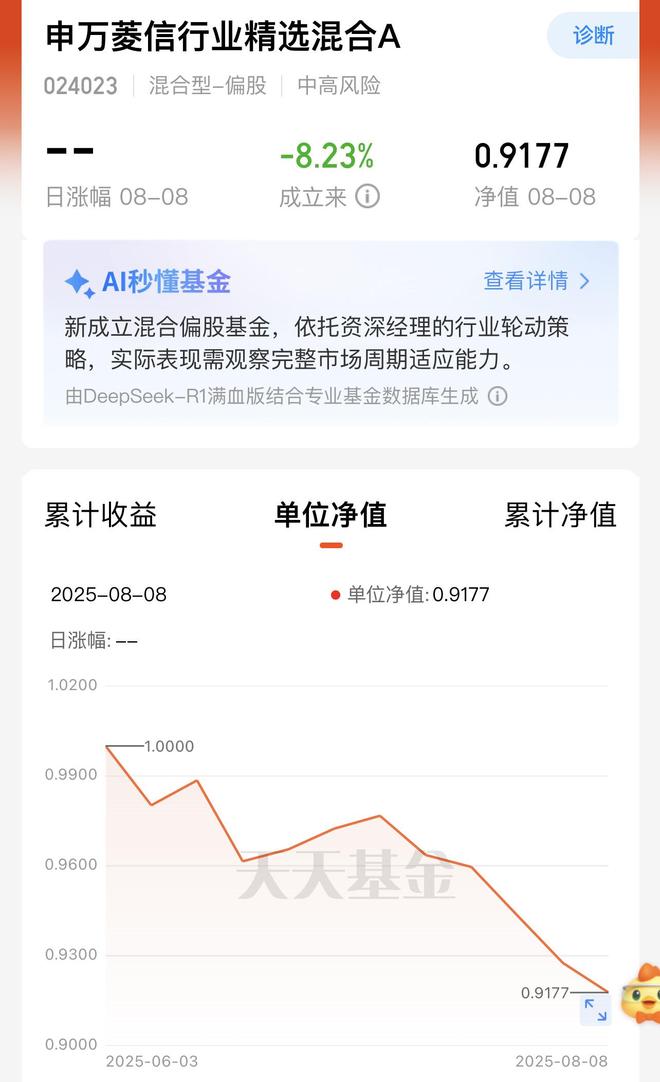Switch to the 累计净值 tab
The height and width of the screenshot is (1082, 660).
pos(560,515)
